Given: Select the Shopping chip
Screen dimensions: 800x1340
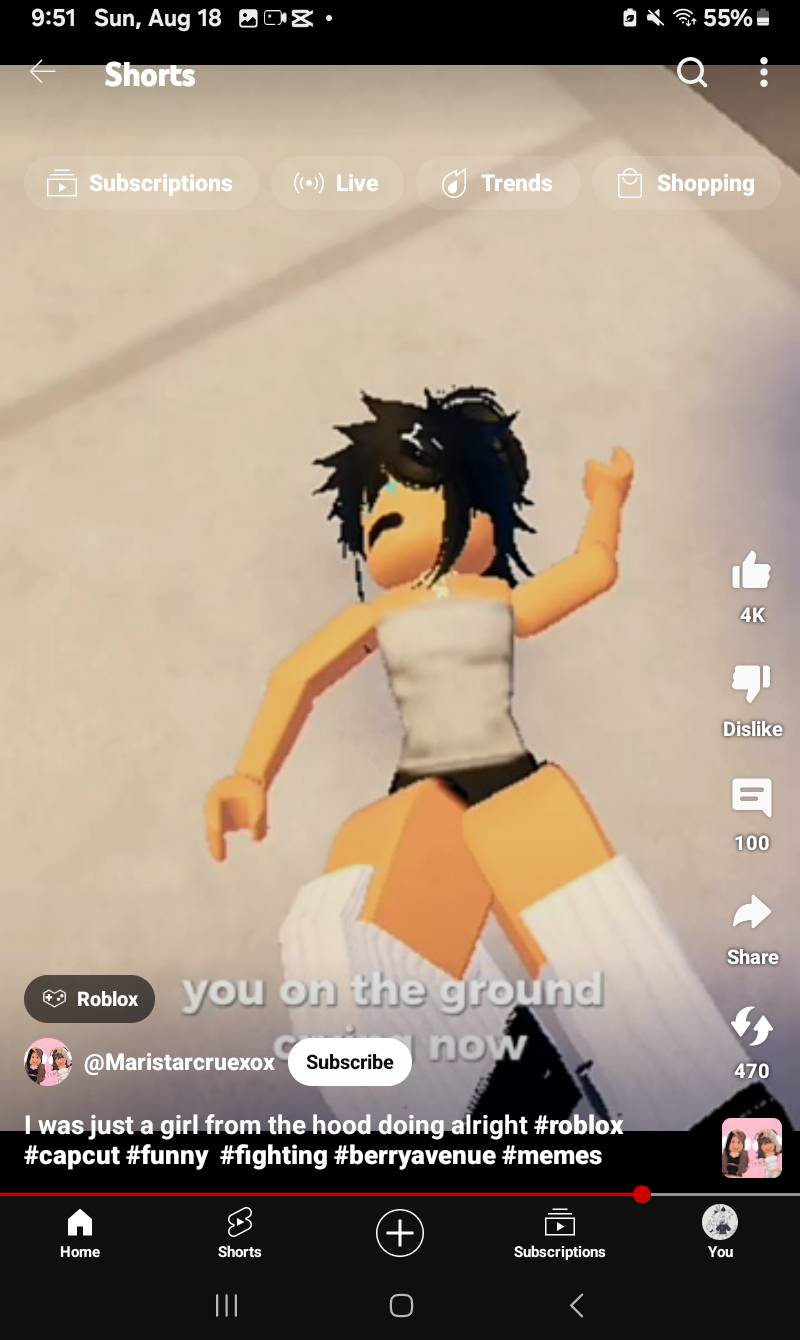Looking at the screenshot, I should (x=686, y=184).
